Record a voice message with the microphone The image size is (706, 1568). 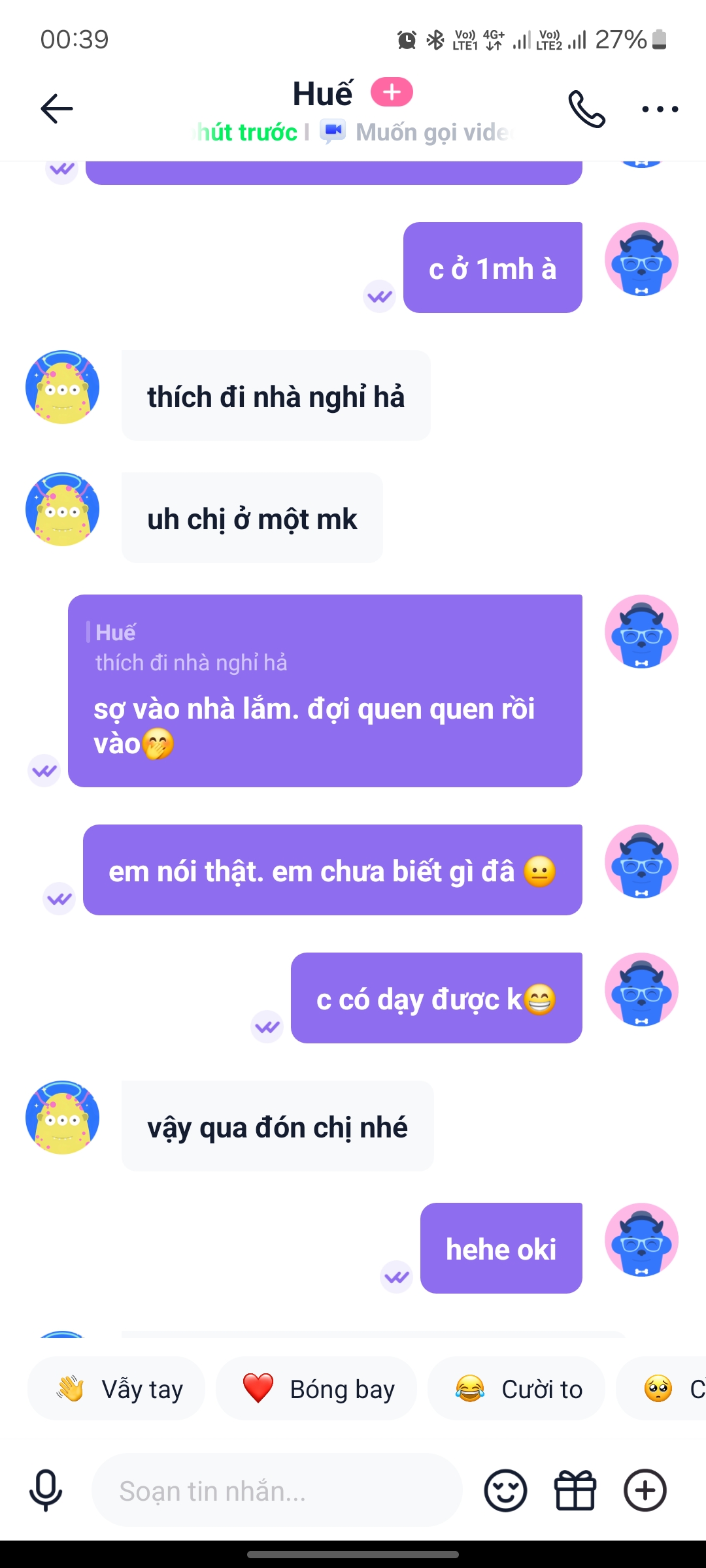[x=46, y=1490]
